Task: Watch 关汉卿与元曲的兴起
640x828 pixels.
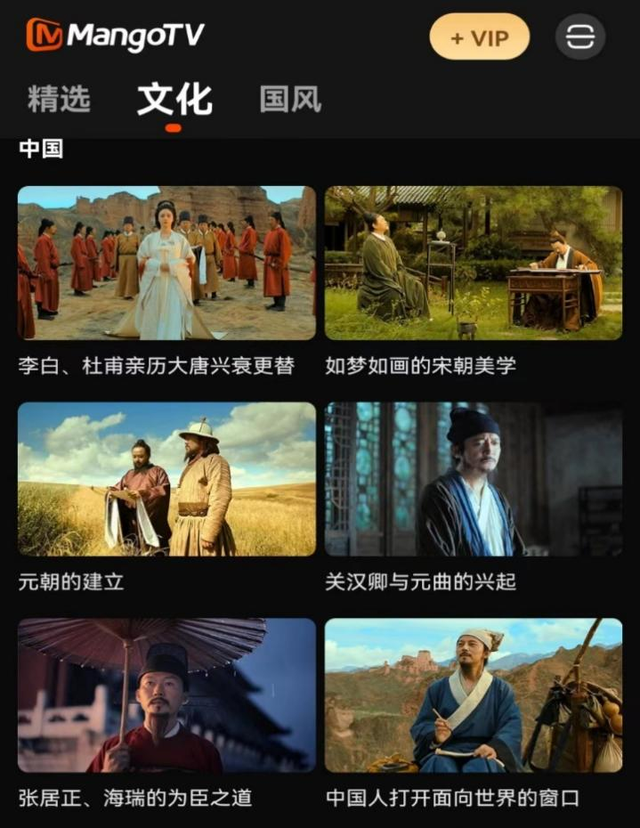Action: [x=473, y=479]
